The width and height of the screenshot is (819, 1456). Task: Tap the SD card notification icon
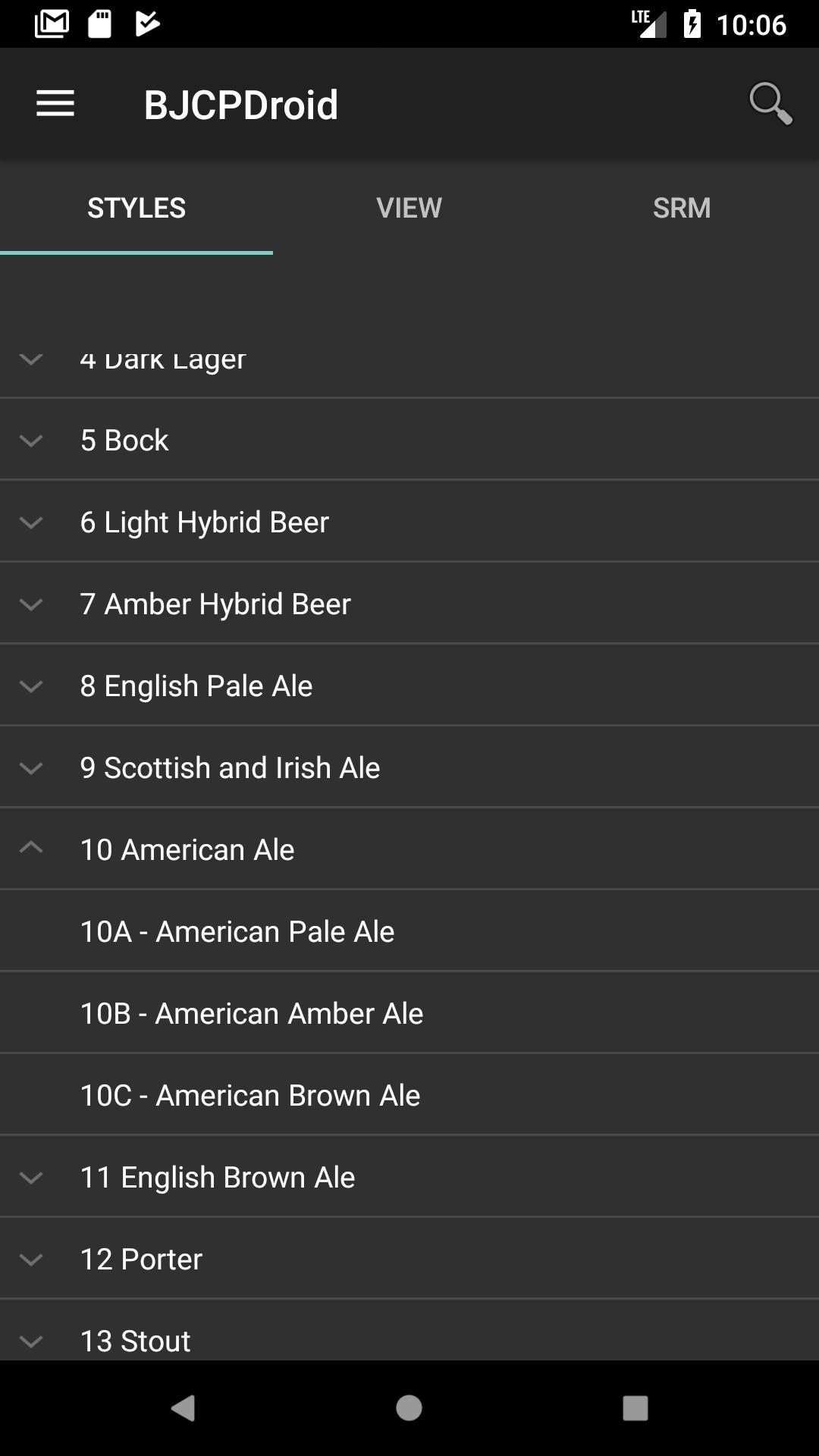tap(99, 23)
